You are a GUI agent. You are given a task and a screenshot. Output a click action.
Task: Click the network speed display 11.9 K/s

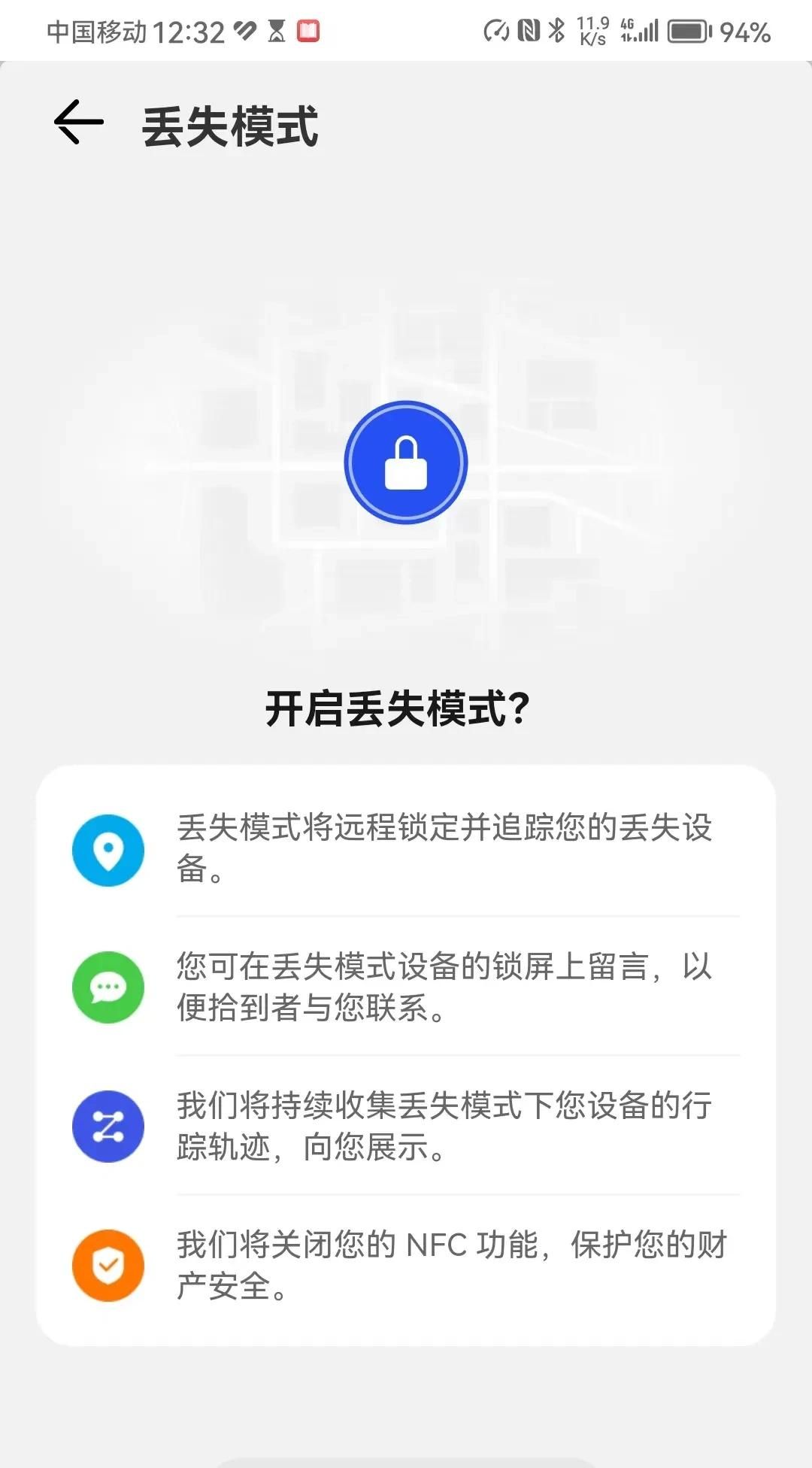tap(593, 31)
